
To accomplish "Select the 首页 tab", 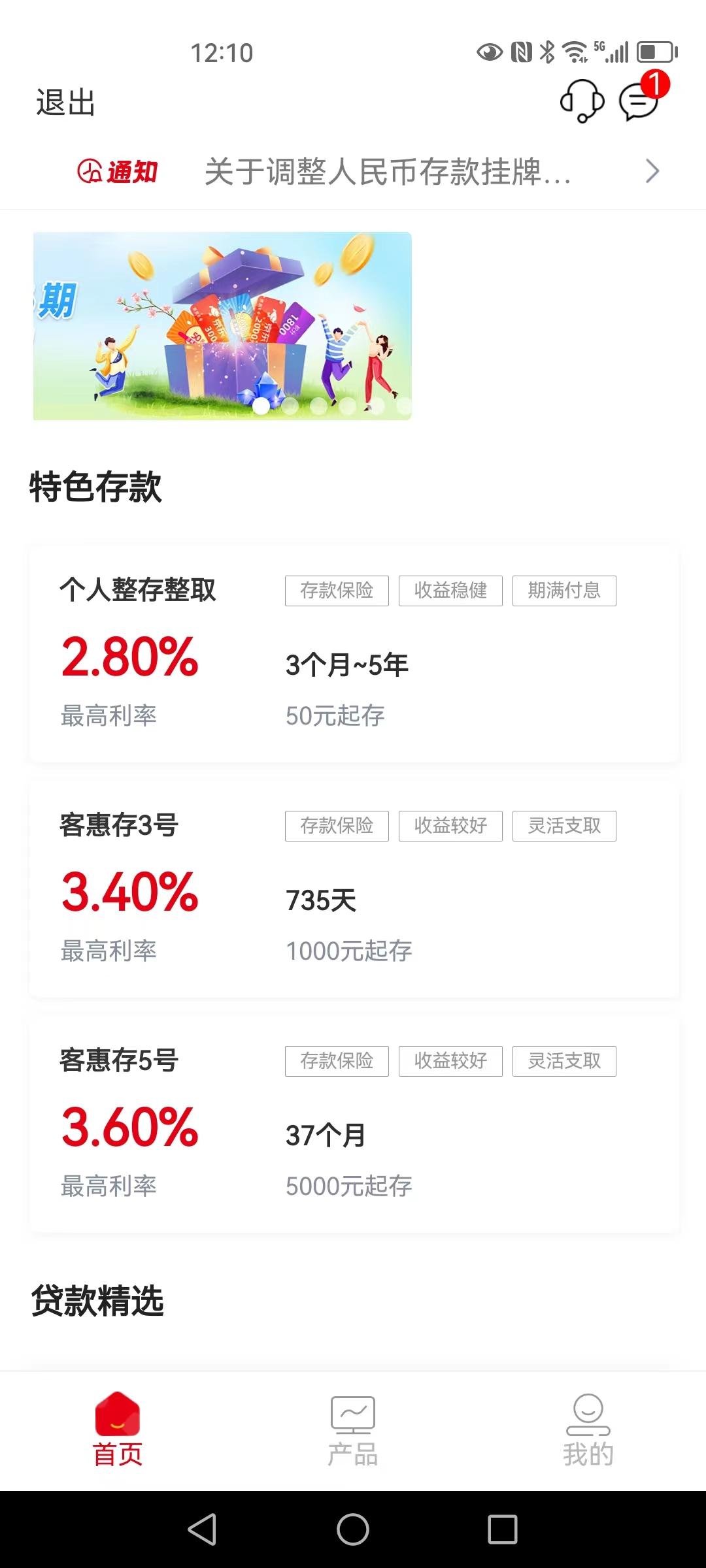I will coord(118,1431).
